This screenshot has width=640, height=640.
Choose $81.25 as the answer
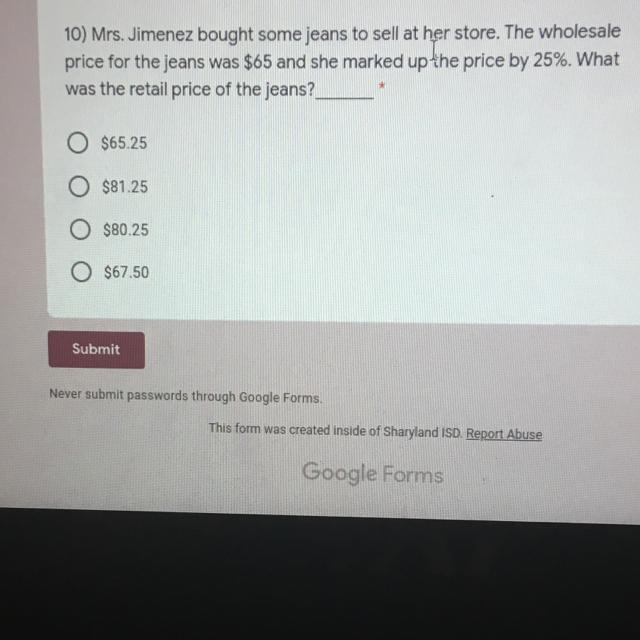coord(81,187)
